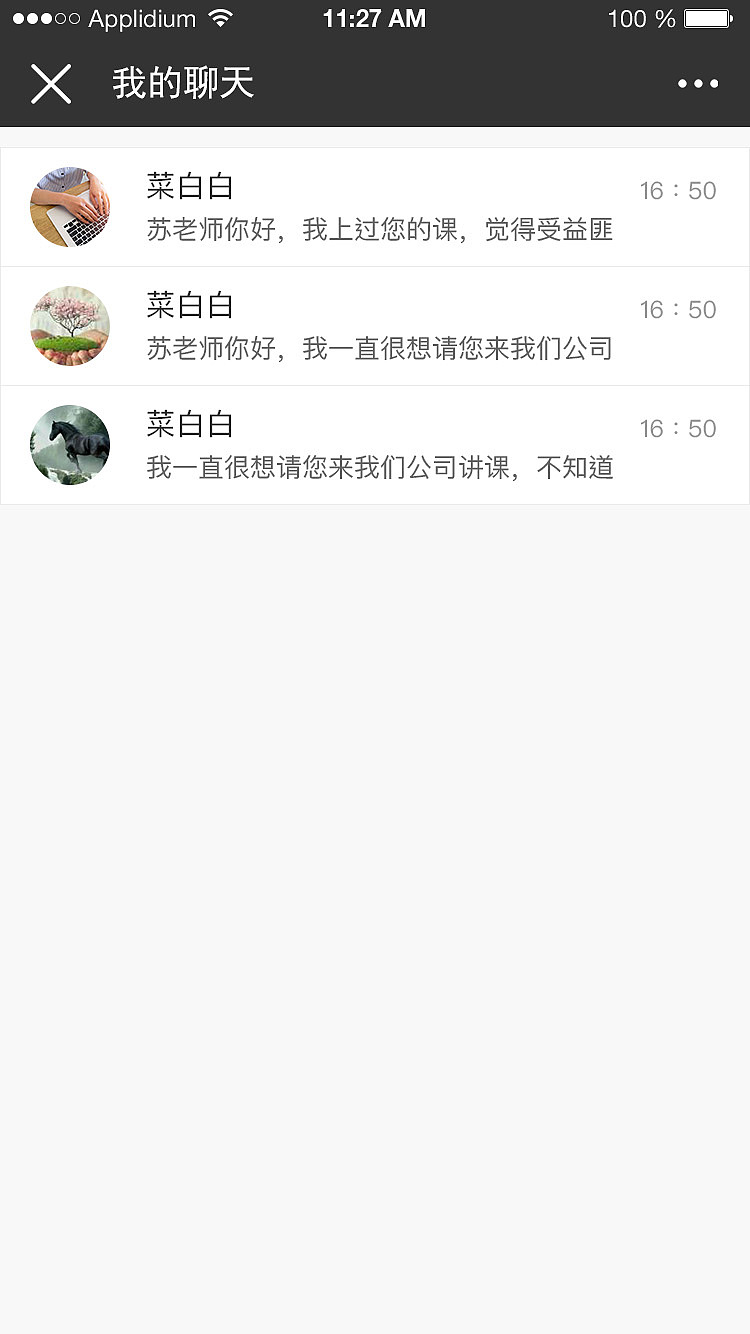Open the first 菜白白 conversation
This screenshot has height=1334, width=750.
(375, 207)
